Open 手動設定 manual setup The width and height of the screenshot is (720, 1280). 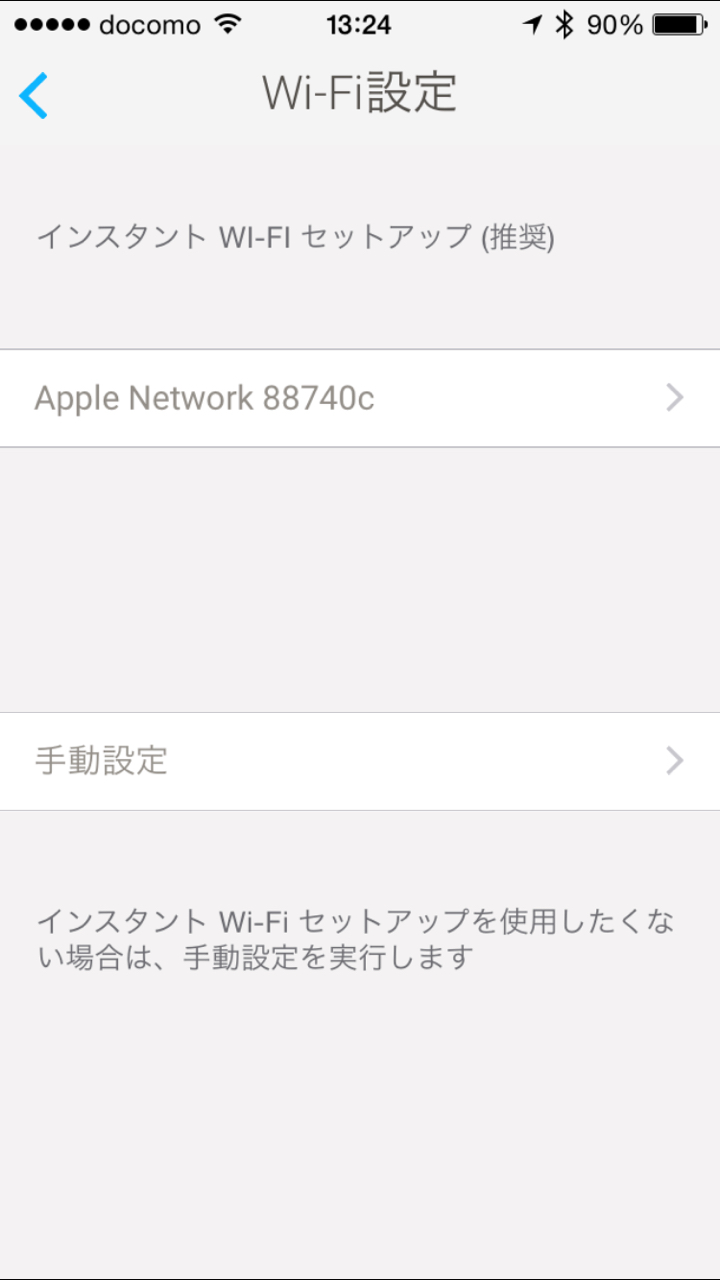360,761
